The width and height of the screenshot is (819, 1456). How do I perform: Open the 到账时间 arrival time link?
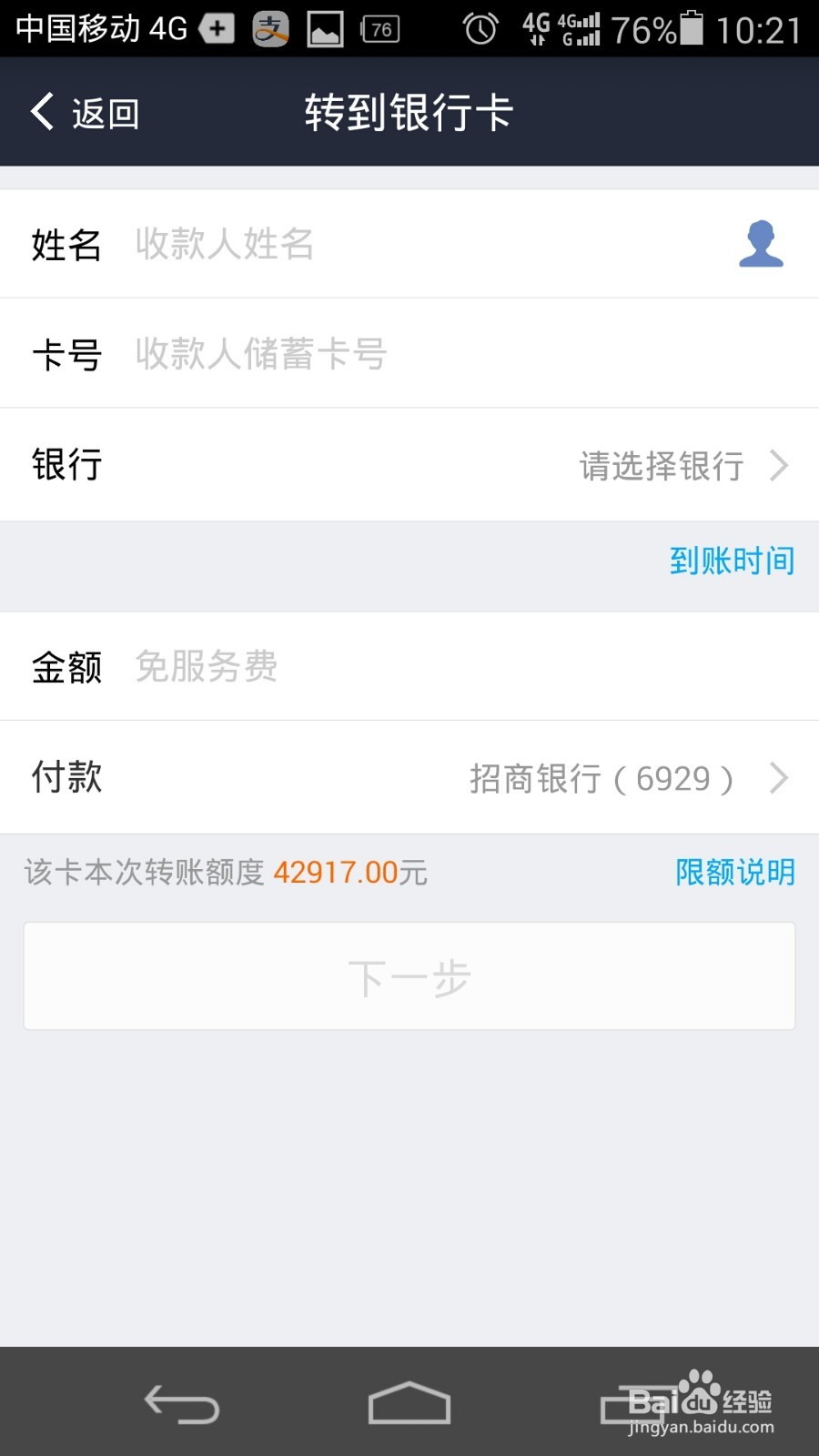point(733,562)
